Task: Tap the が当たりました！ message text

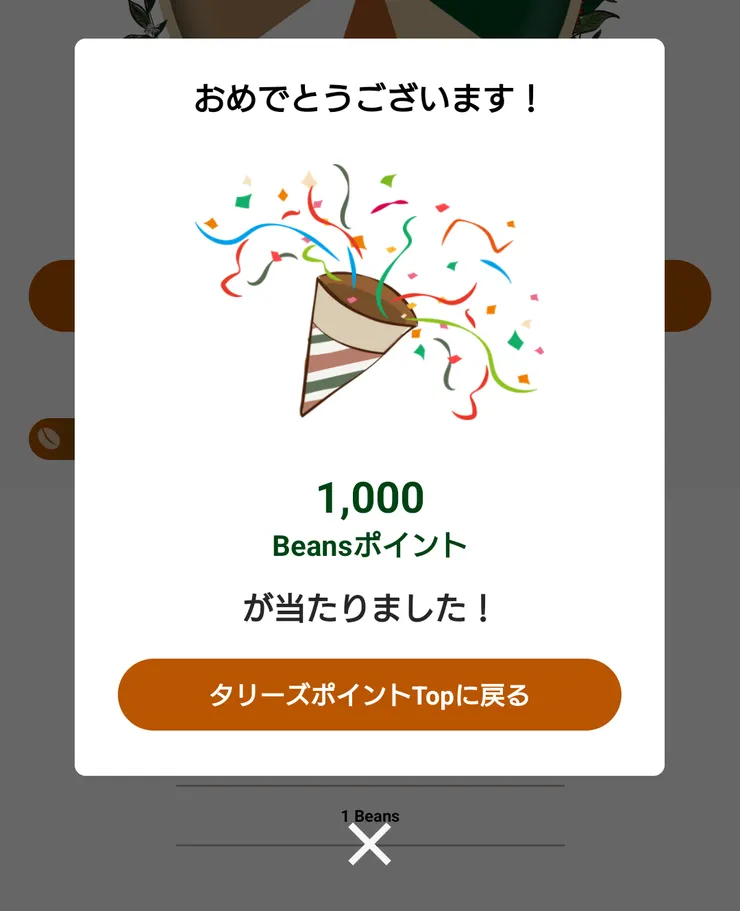Action: point(370,605)
